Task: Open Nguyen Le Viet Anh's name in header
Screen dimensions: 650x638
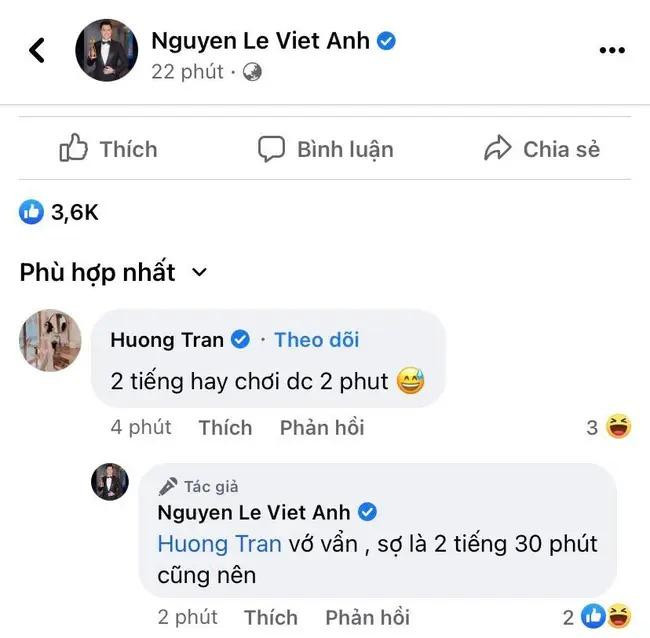Action: (x=260, y=41)
